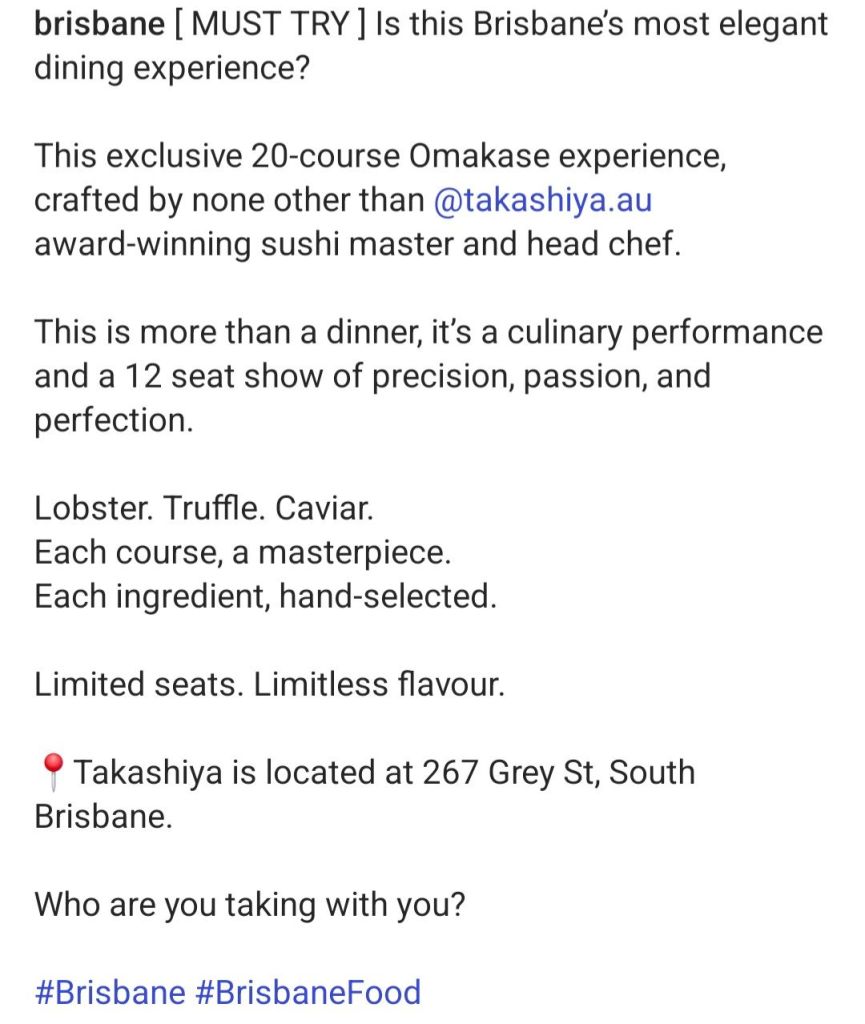Viewport: 865px width, 1024px height.
Task: Open the @takashiya.au profile mention
Action: 542,200
